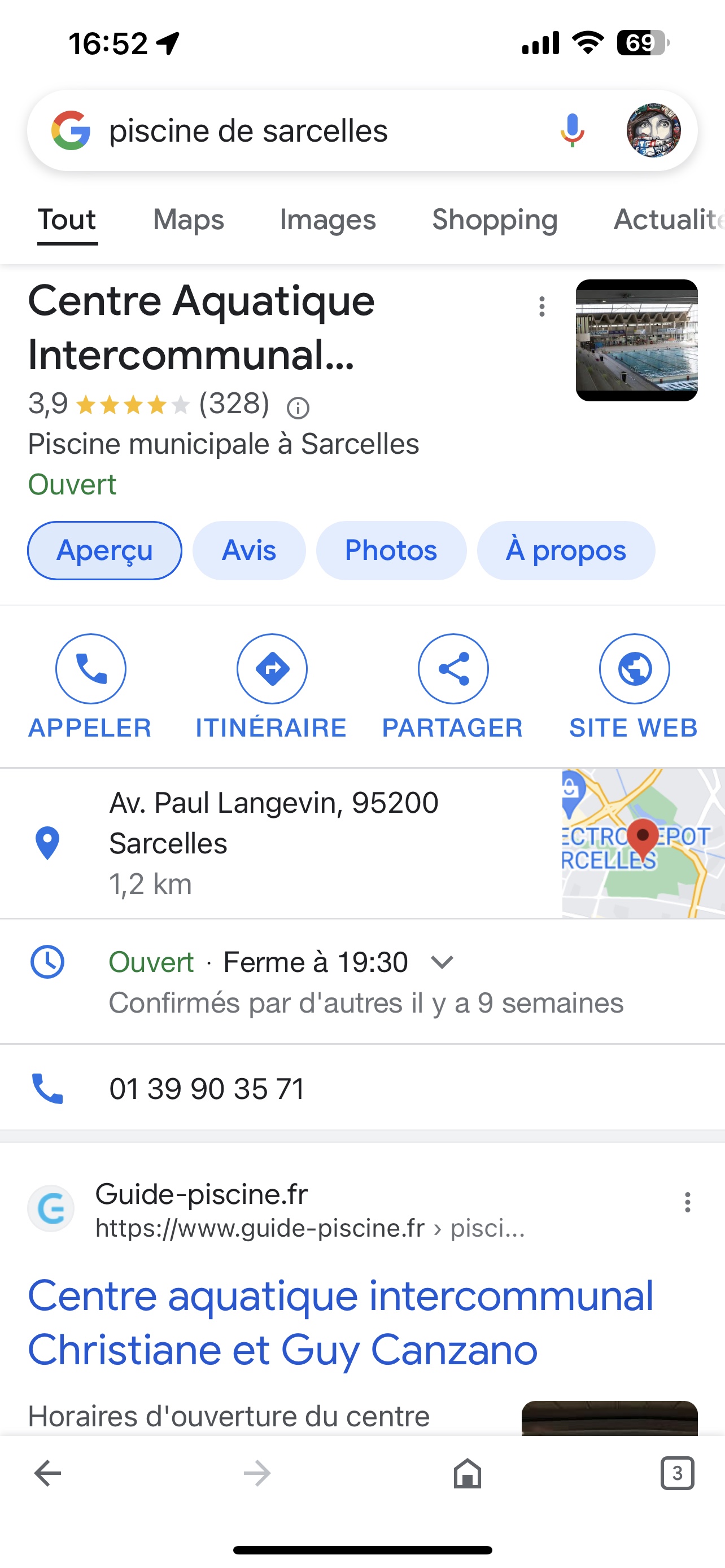
Task: Tap the voice search microphone
Action: coord(571,130)
